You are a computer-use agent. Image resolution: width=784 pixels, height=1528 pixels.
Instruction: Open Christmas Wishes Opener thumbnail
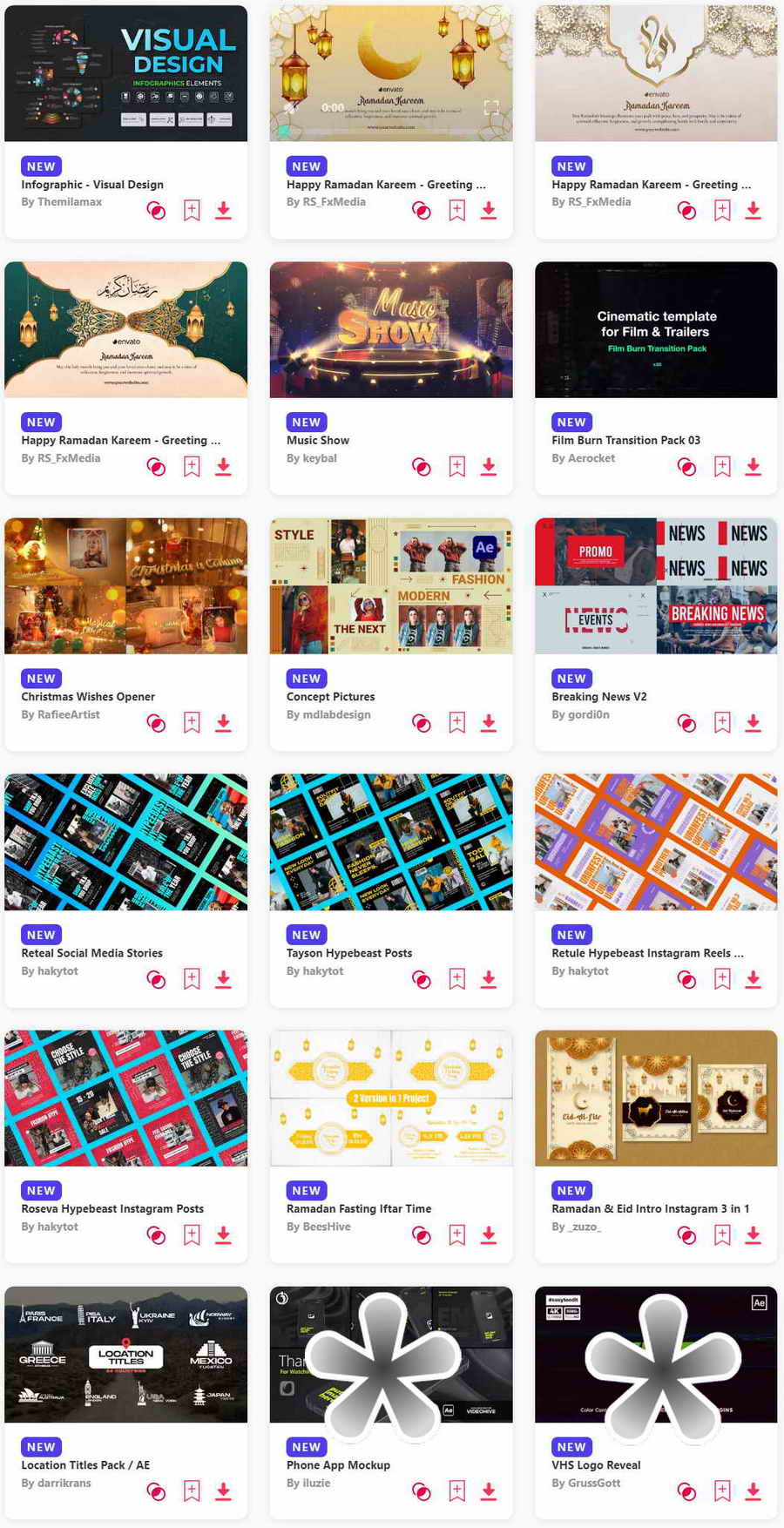(x=125, y=585)
